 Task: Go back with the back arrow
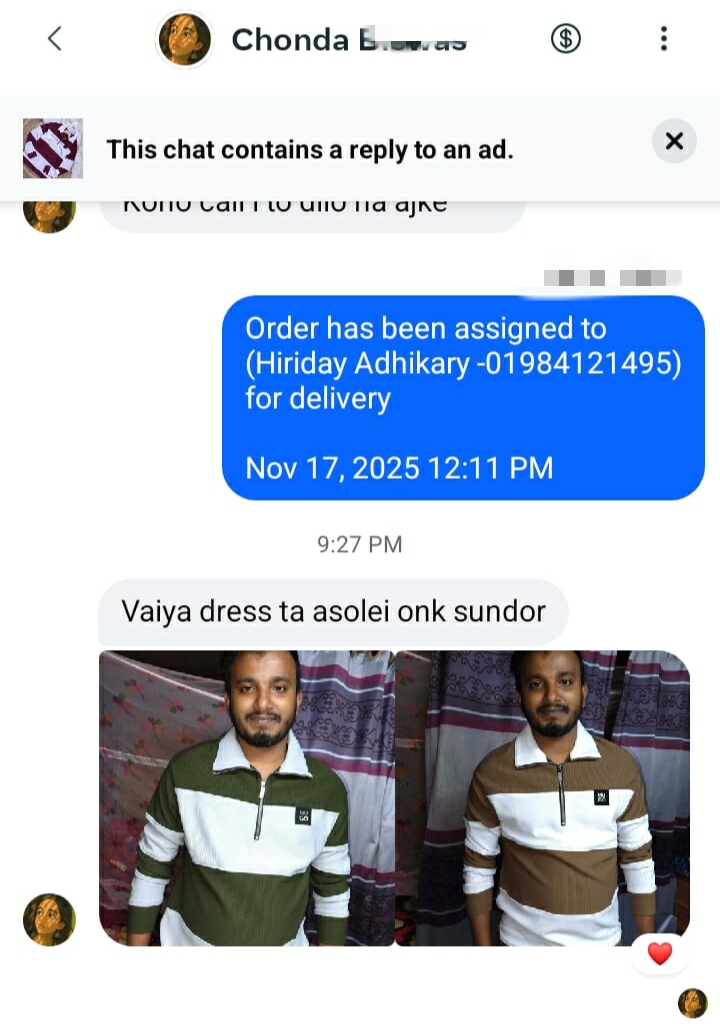point(55,39)
